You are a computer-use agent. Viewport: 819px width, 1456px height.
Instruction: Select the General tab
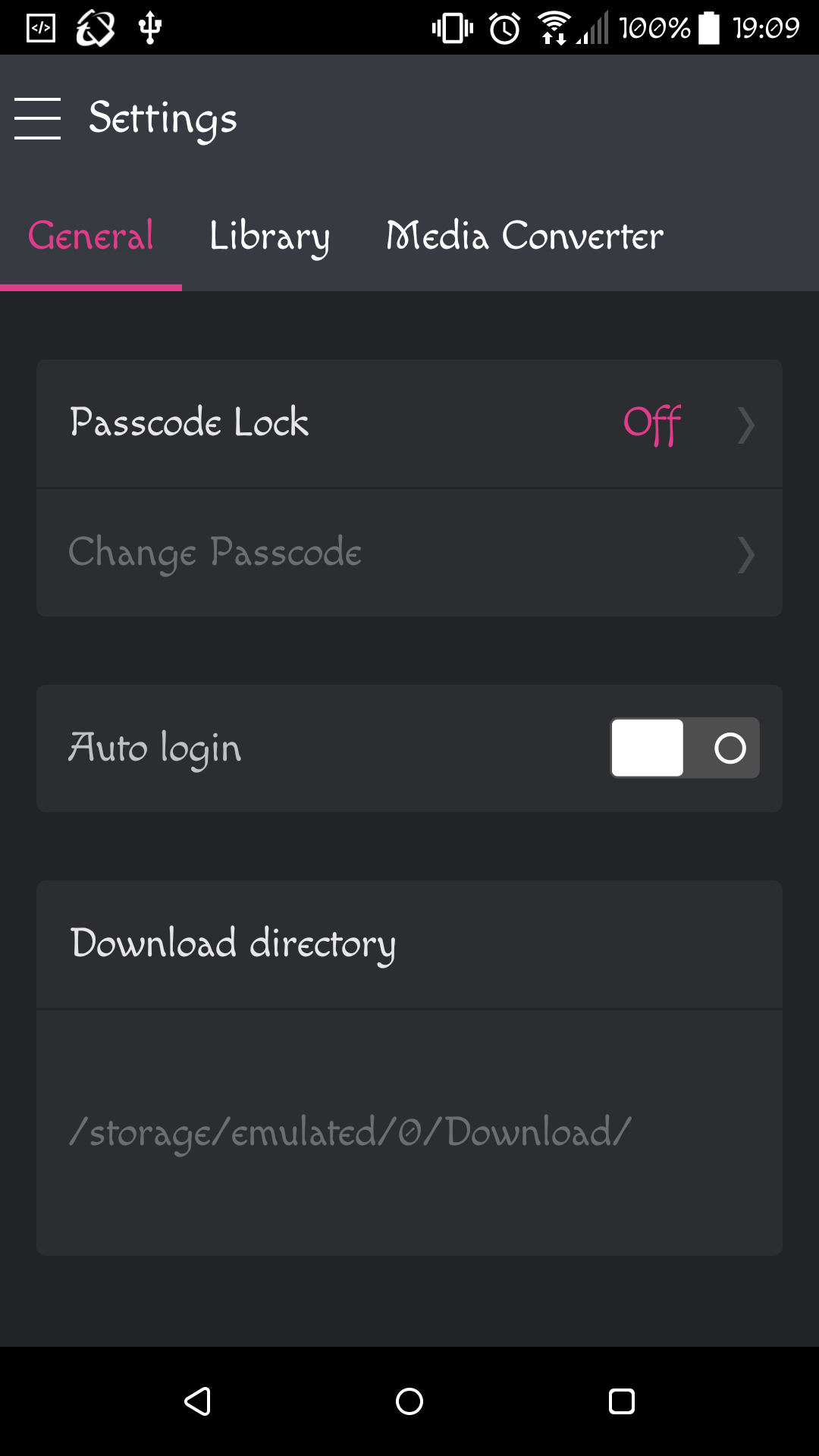[x=91, y=236]
